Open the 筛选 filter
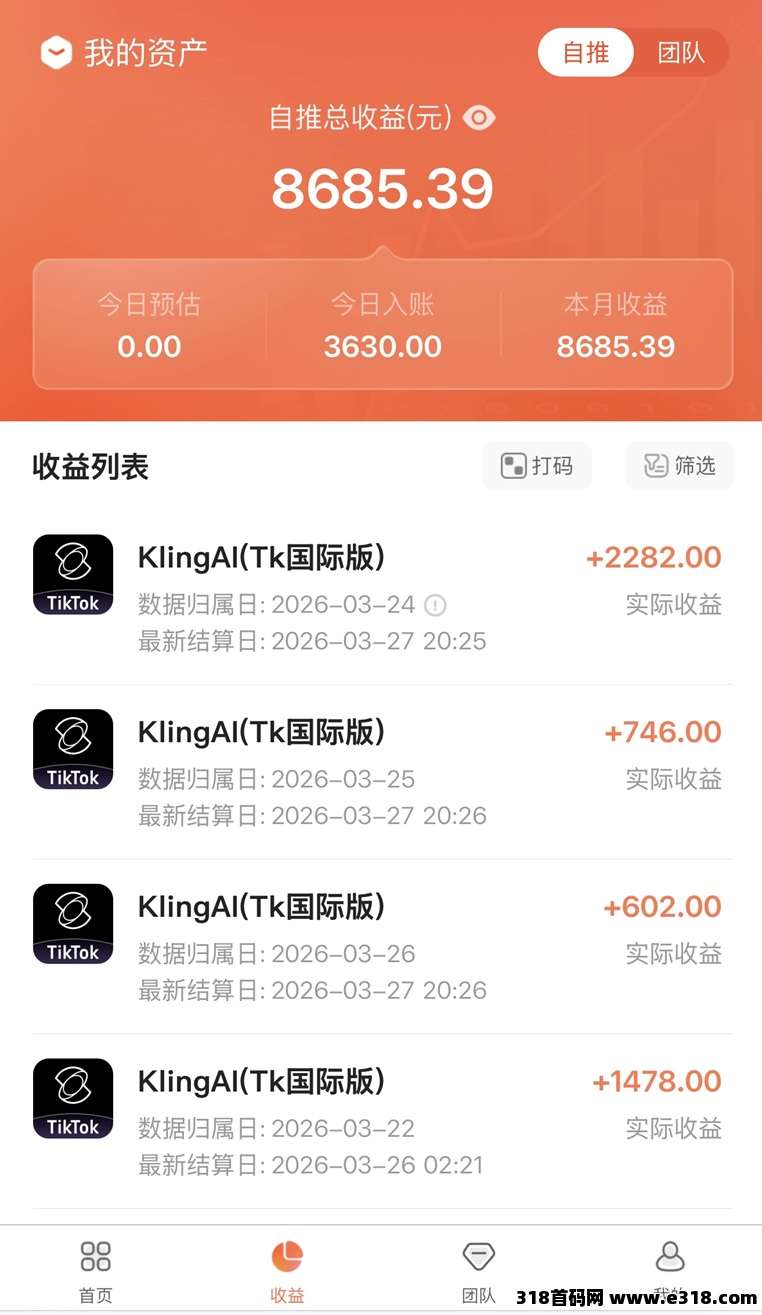762x1315 pixels. (x=680, y=466)
